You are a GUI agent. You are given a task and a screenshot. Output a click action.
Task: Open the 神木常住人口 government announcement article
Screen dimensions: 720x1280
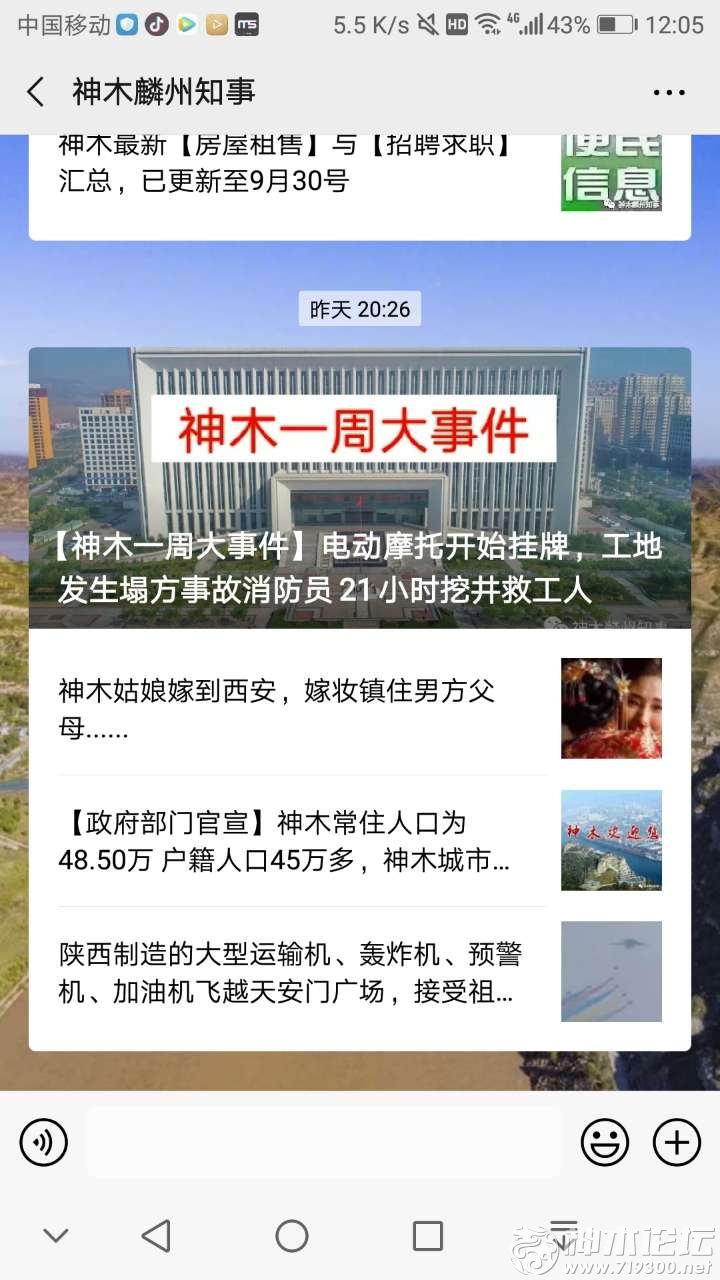point(300,840)
